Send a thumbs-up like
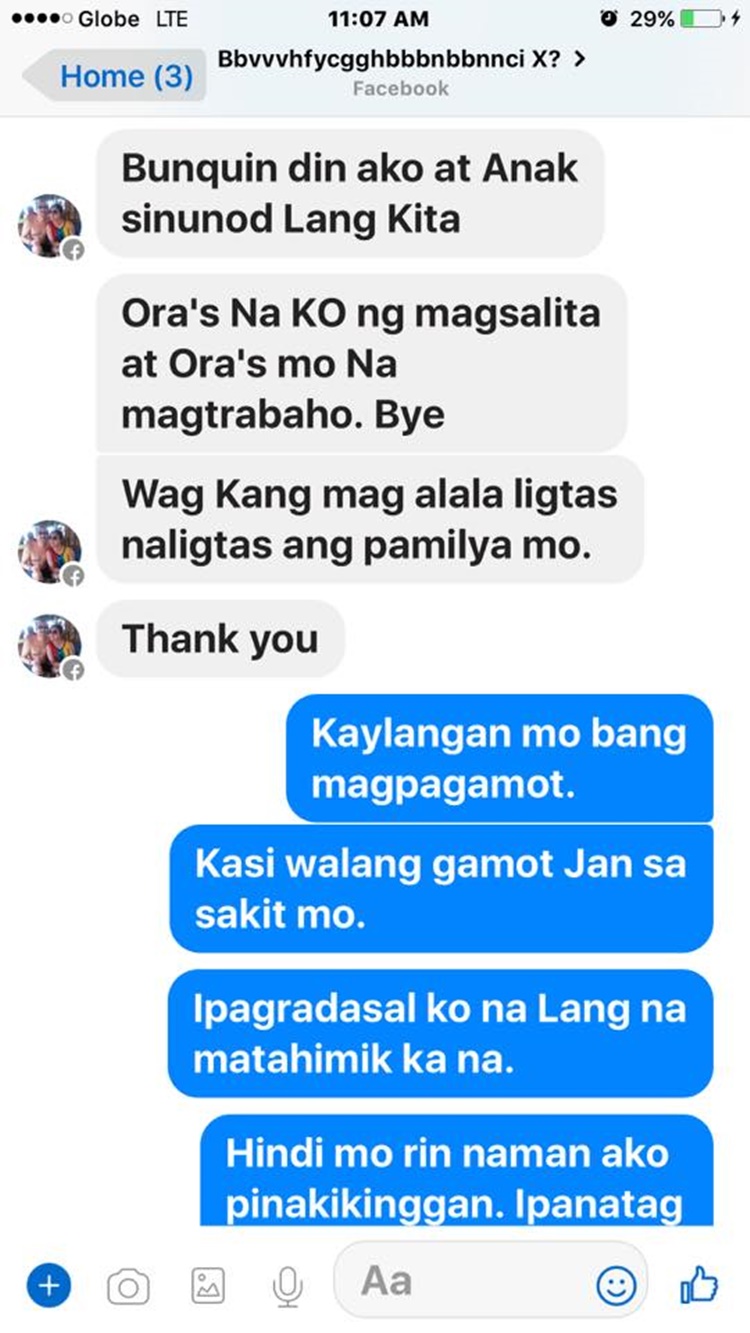Screen dimensions: 750x1333 tap(700, 1283)
